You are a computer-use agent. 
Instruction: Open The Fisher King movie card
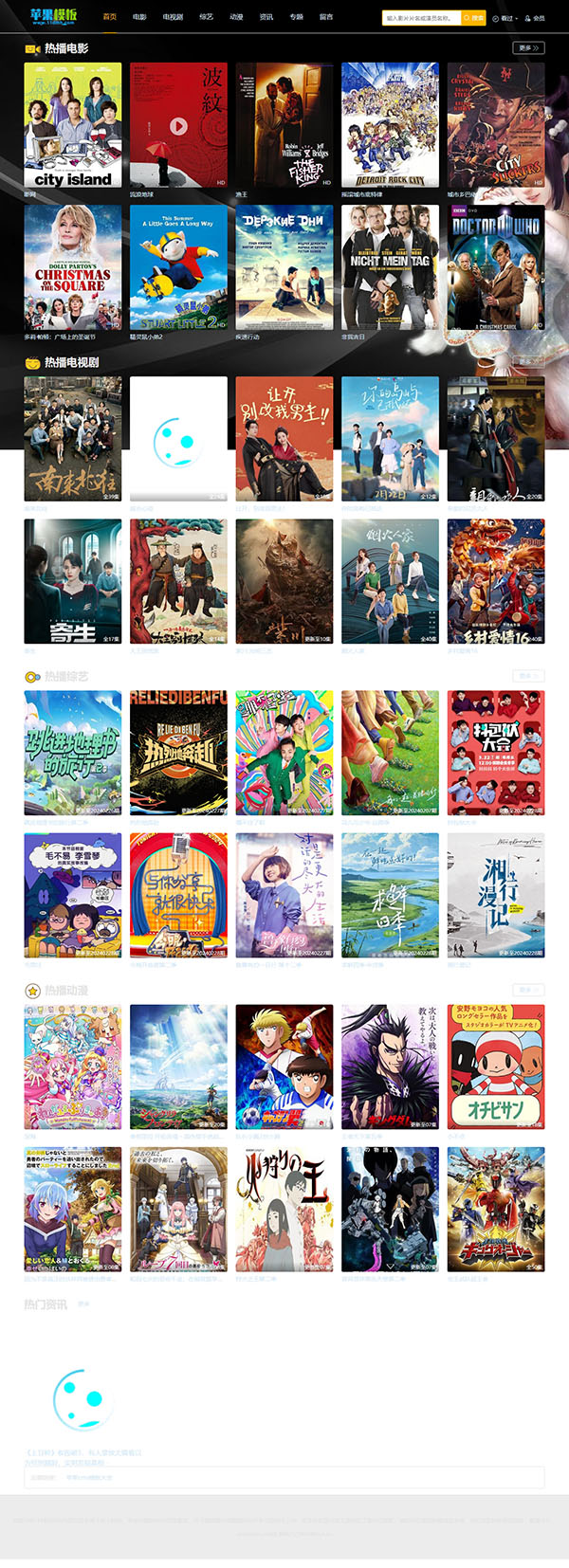click(x=284, y=125)
